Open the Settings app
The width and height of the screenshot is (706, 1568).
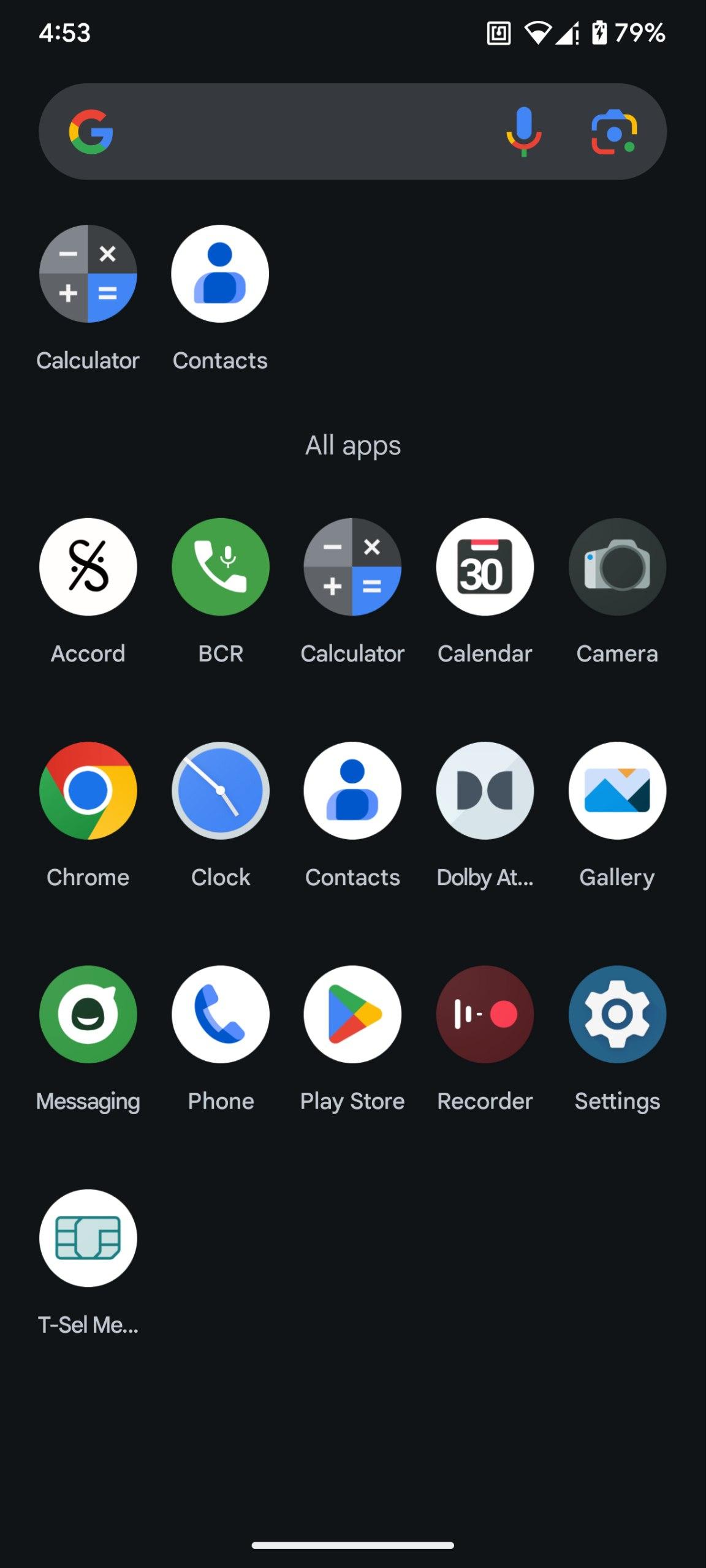617,1014
